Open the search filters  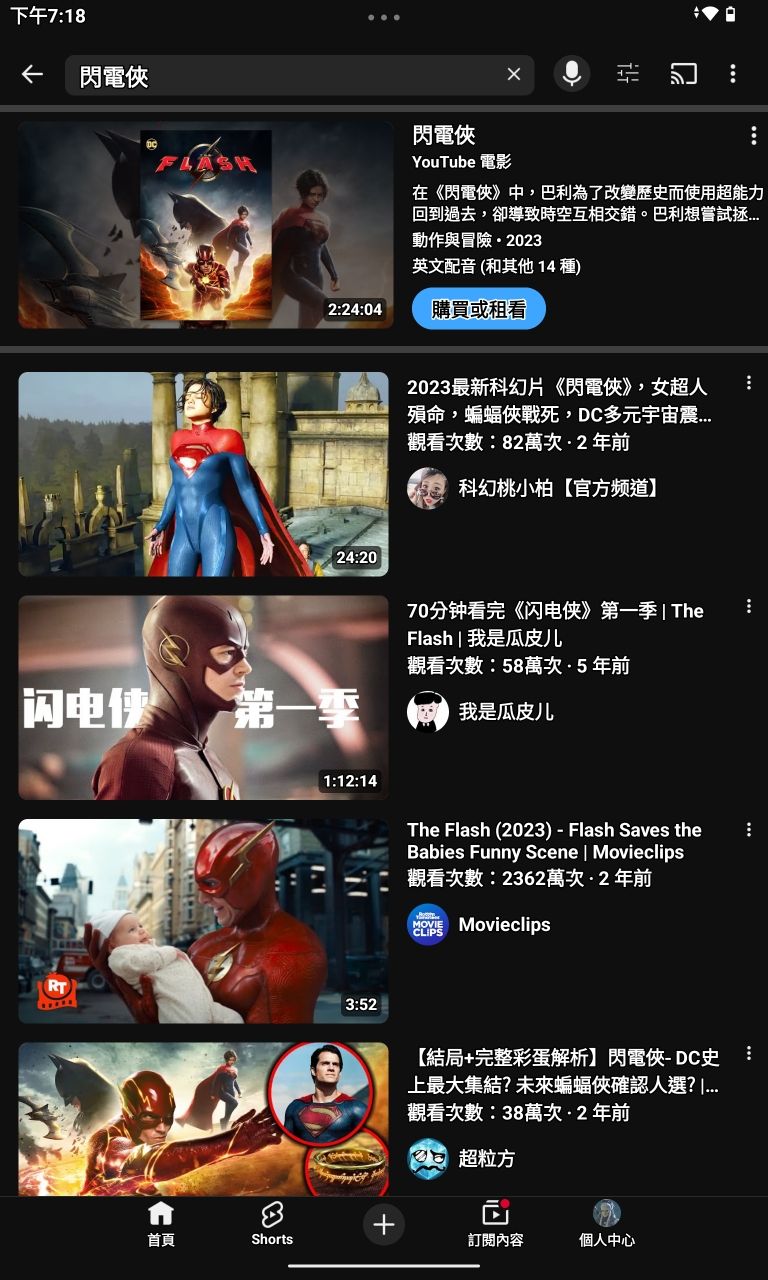[x=628, y=74]
